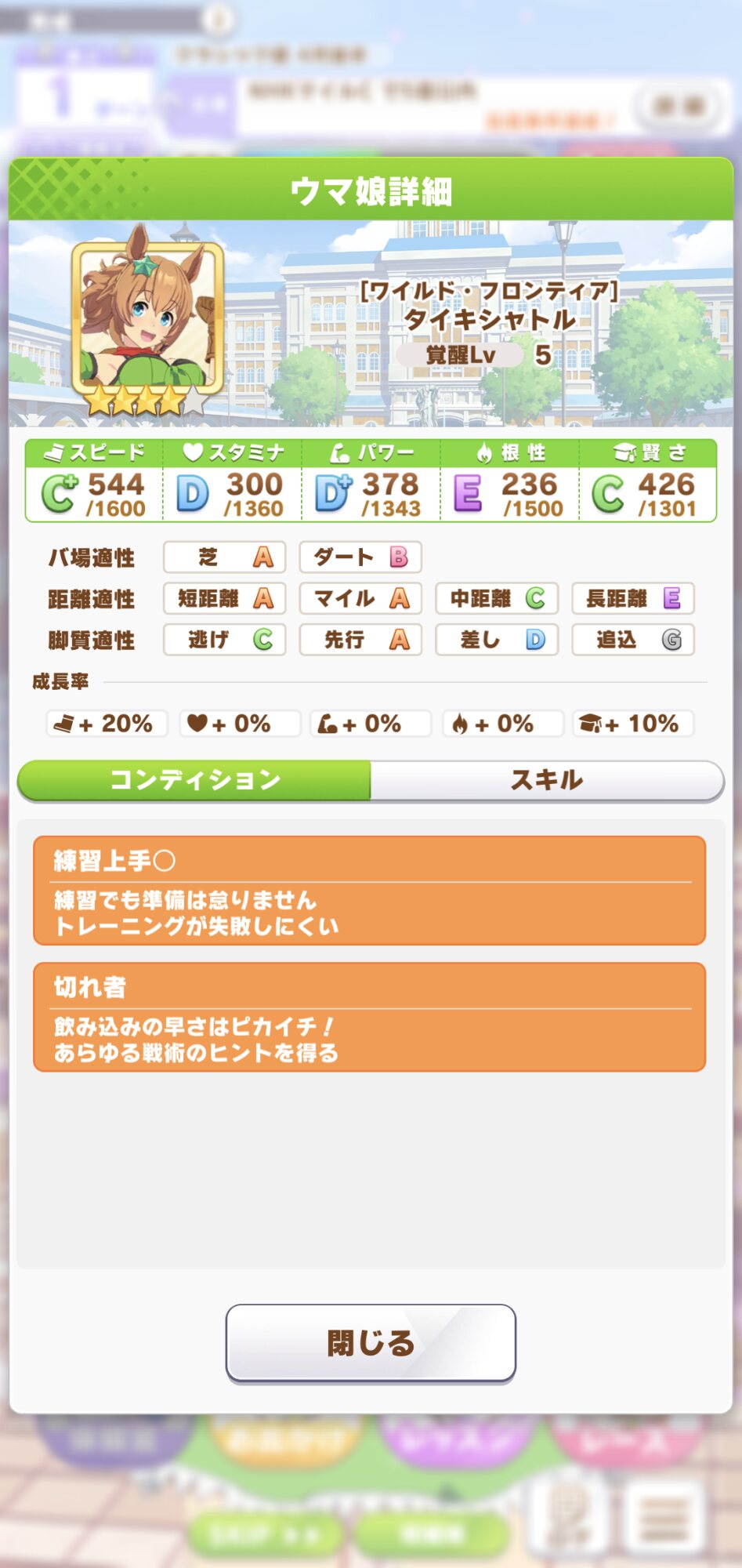The image size is (742, 1568).
Task: Close the dialog with 閉じる button
Action: click(x=371, y=1342)
